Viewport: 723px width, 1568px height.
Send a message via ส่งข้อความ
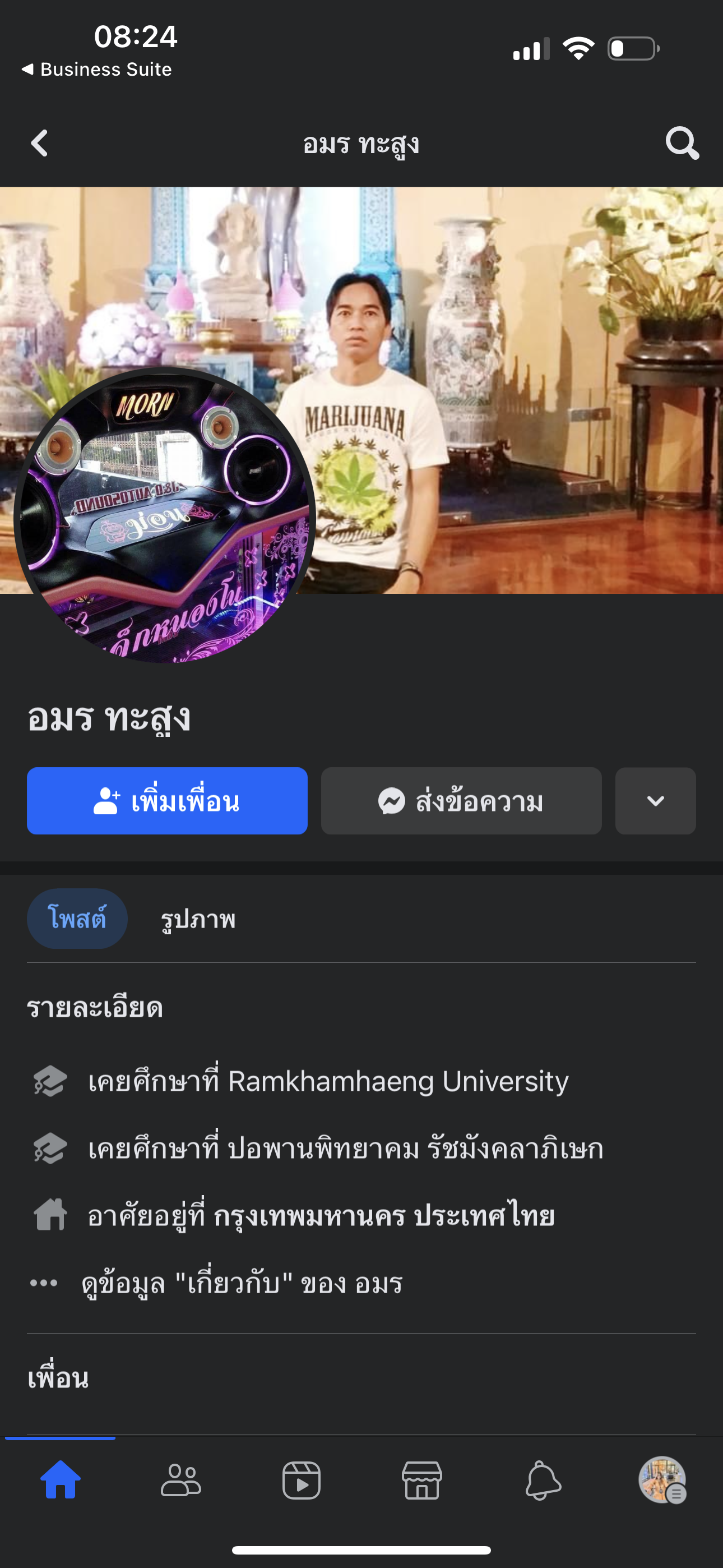[x=461, y=801]
